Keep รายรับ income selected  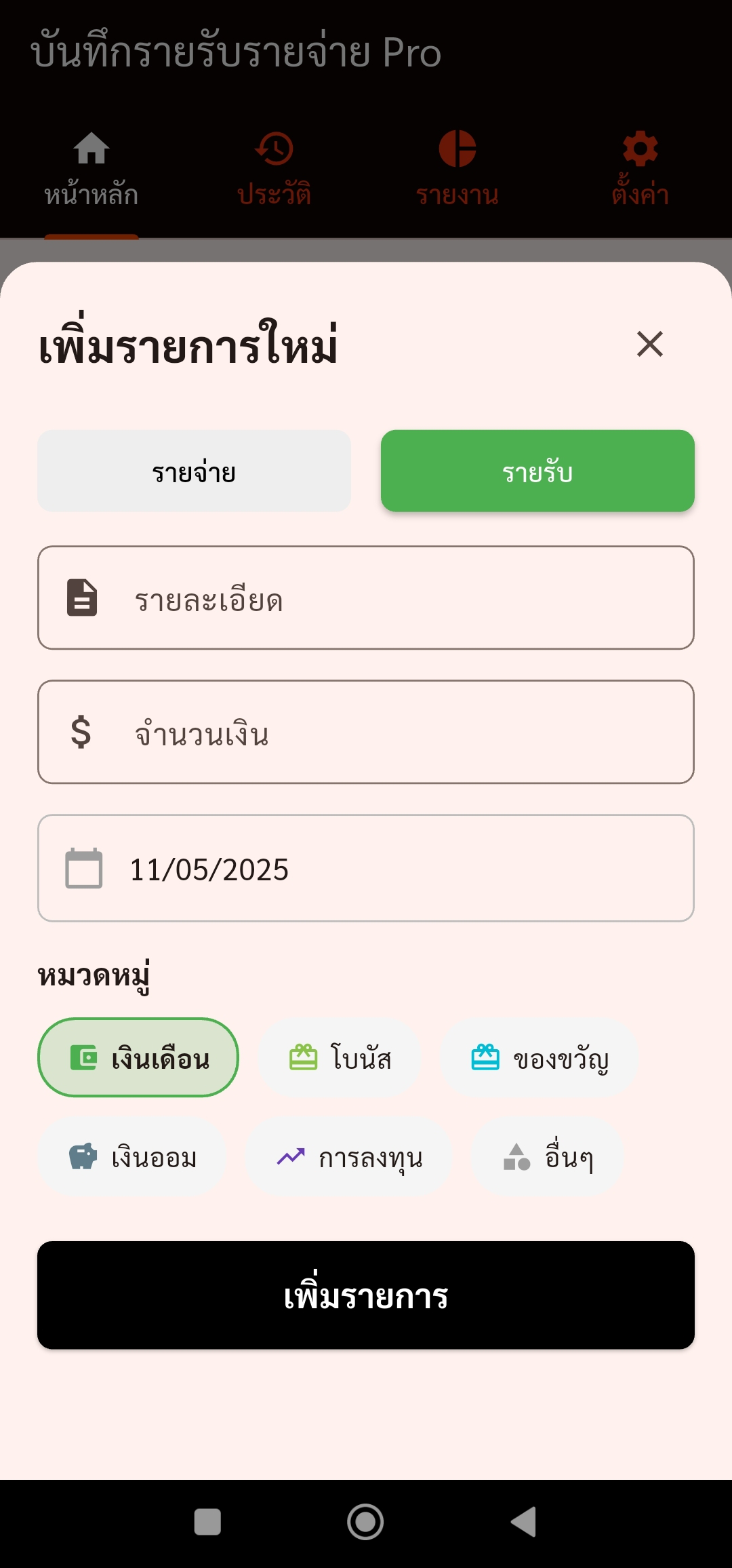coord(537,470)
